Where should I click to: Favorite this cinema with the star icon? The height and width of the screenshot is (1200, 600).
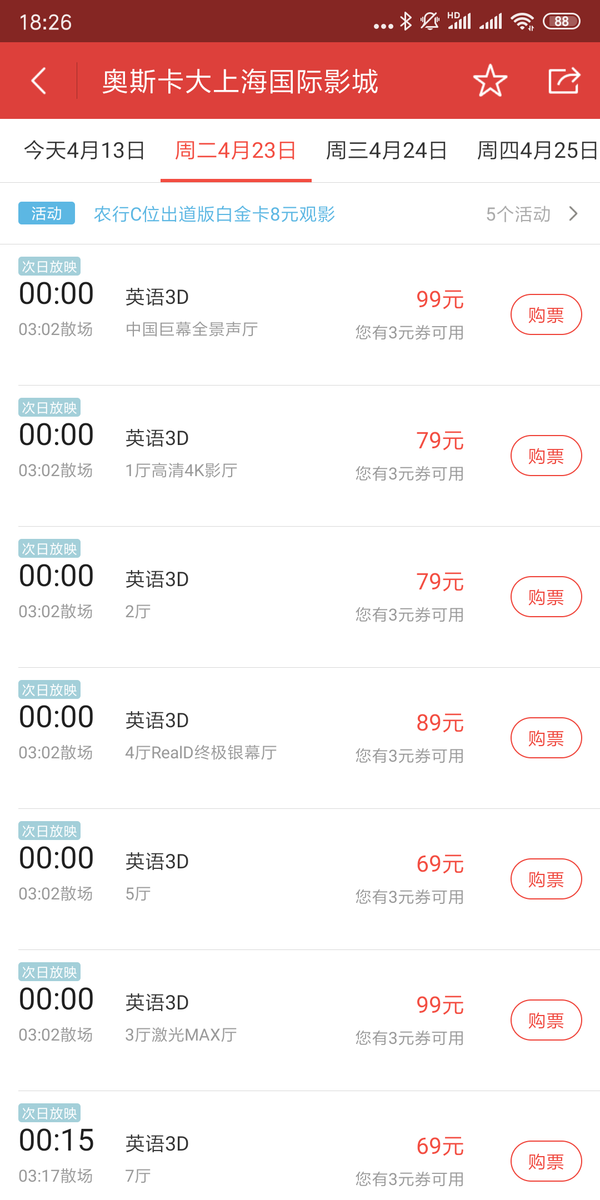pos(490,81)
